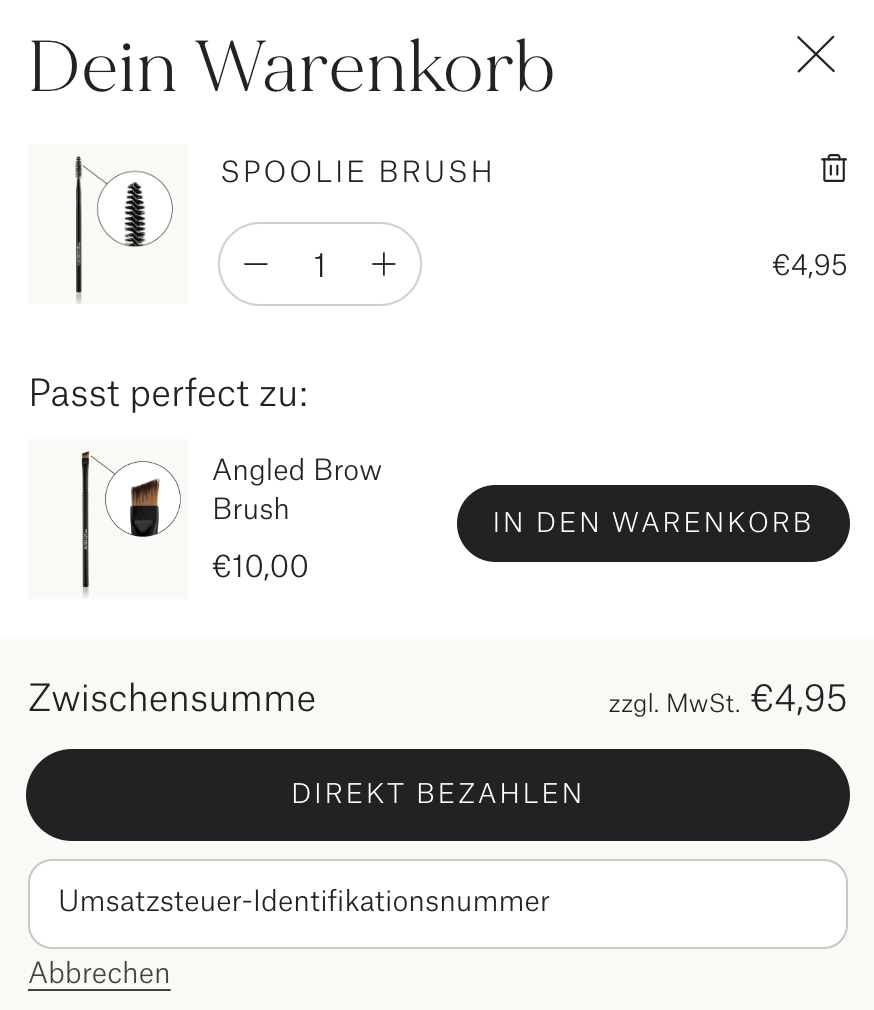Increase Spoolie Brush quantity by one

tap(384, 264)
